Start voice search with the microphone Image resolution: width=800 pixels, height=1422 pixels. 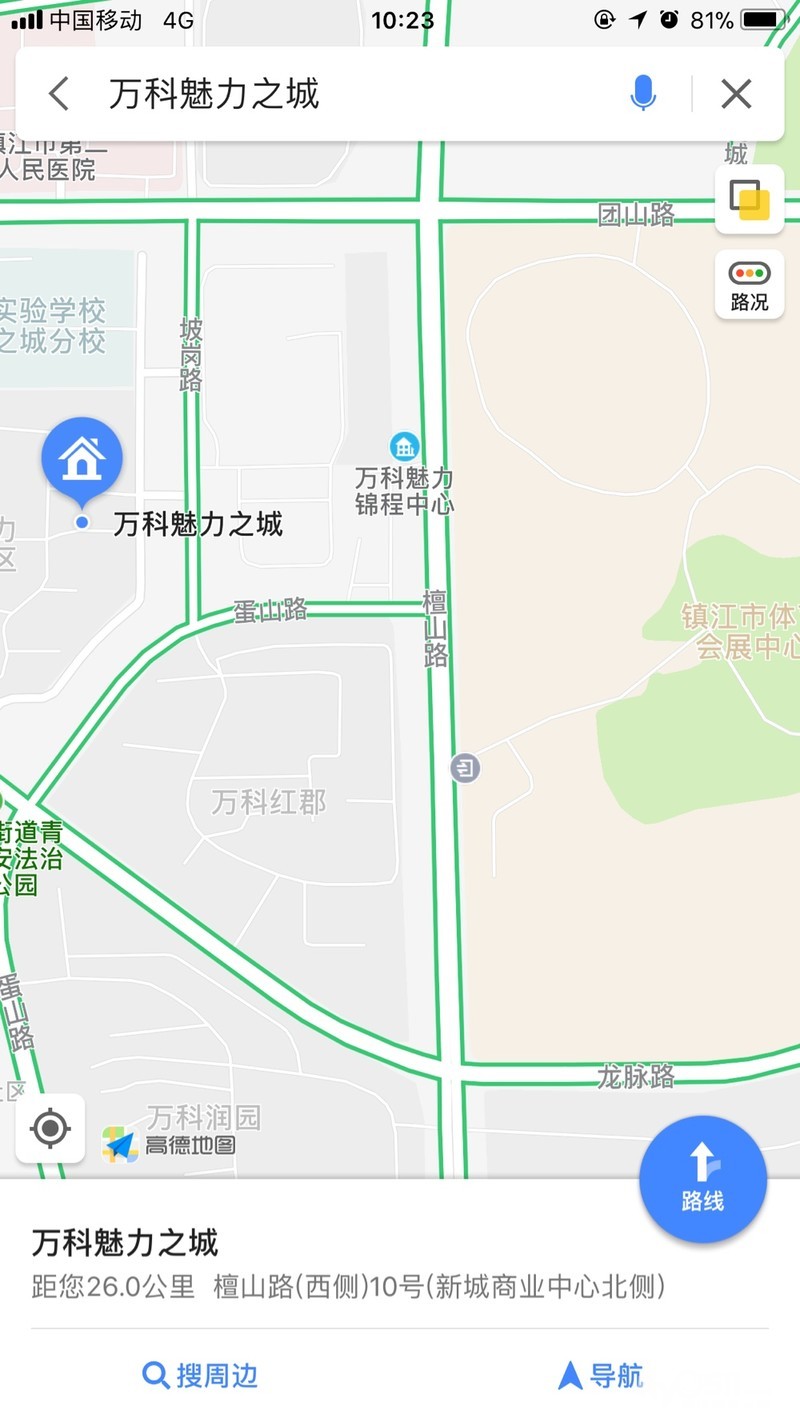click(643, 95)
